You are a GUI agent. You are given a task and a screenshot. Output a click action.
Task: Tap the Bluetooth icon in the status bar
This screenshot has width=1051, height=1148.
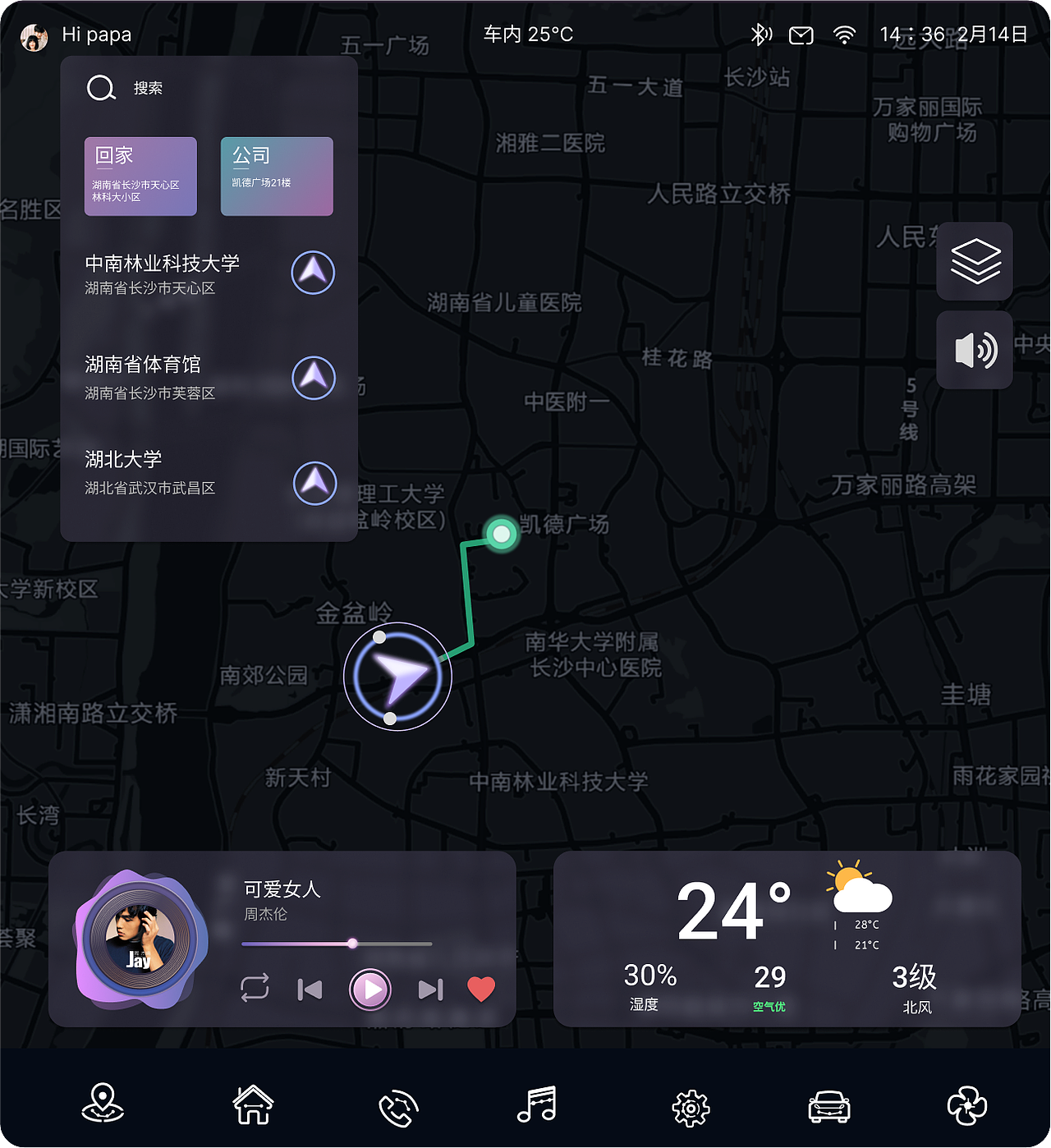761,34
